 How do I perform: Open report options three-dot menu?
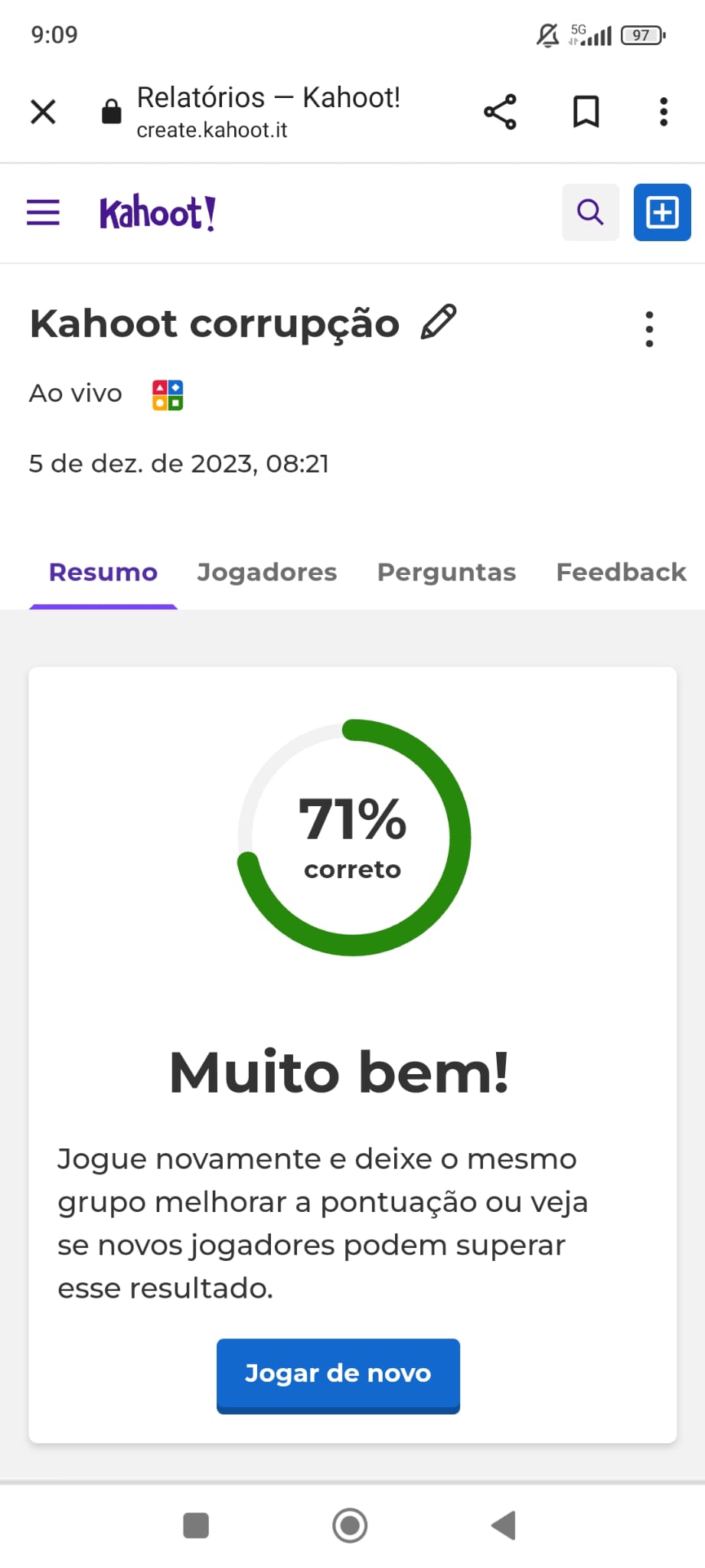[x=649, y=329]
